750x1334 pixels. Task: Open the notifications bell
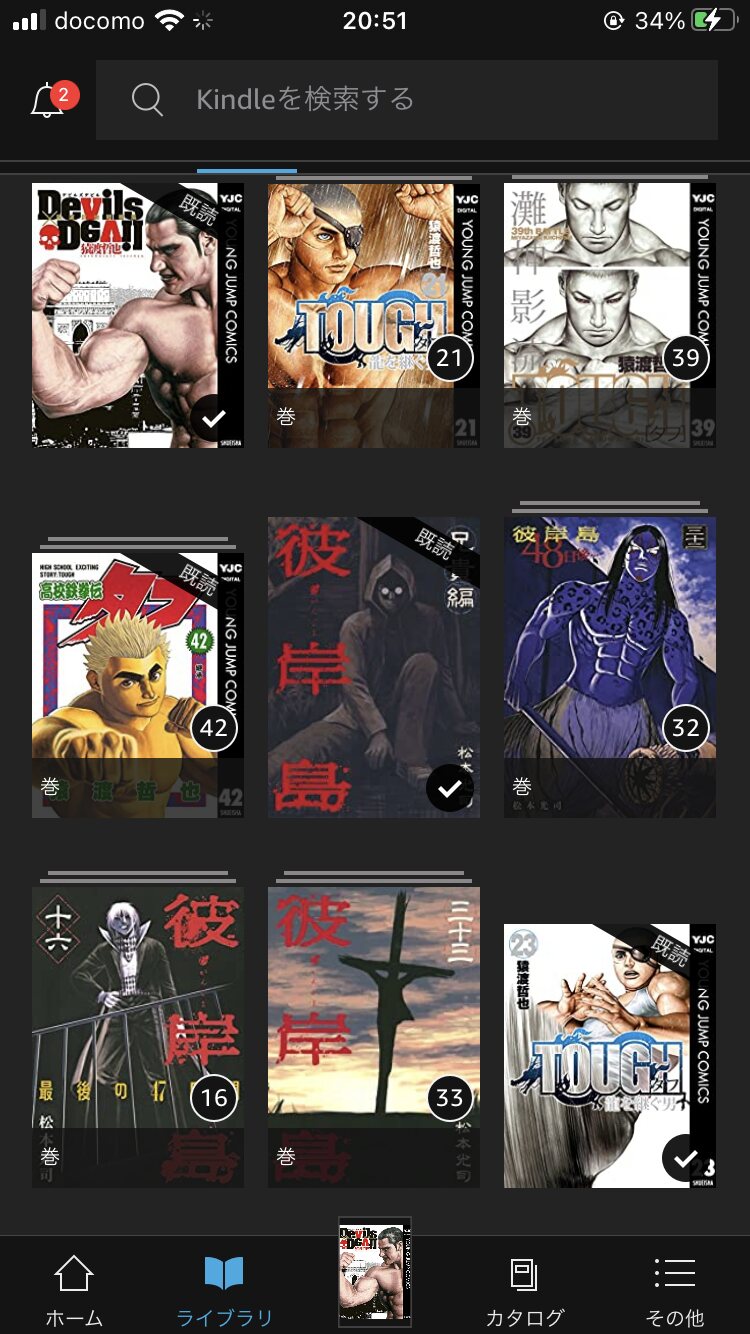coord(48,100)
